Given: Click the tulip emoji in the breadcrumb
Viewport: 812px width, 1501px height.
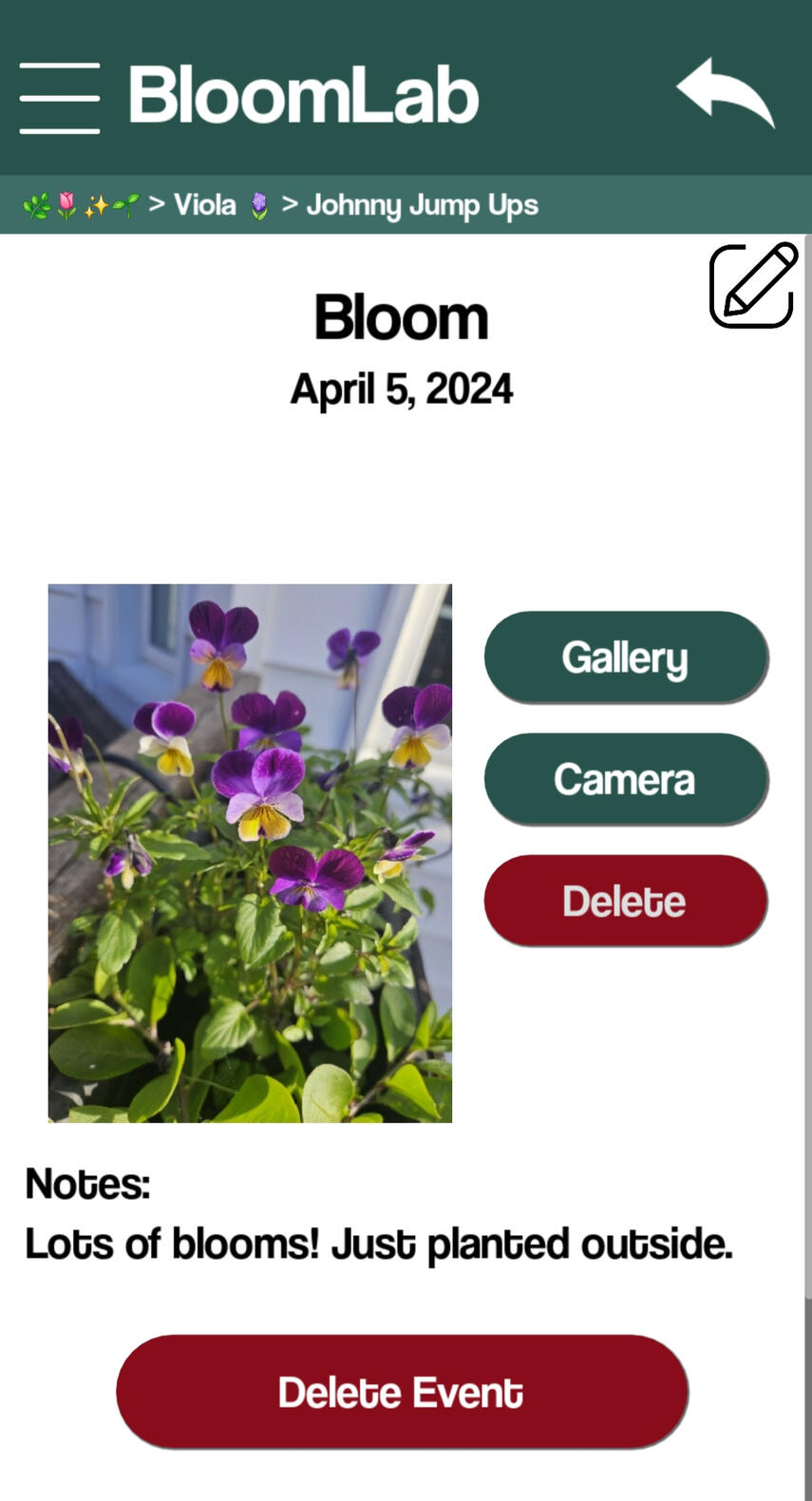Looking at the screenshot, I should coord(66,204).
